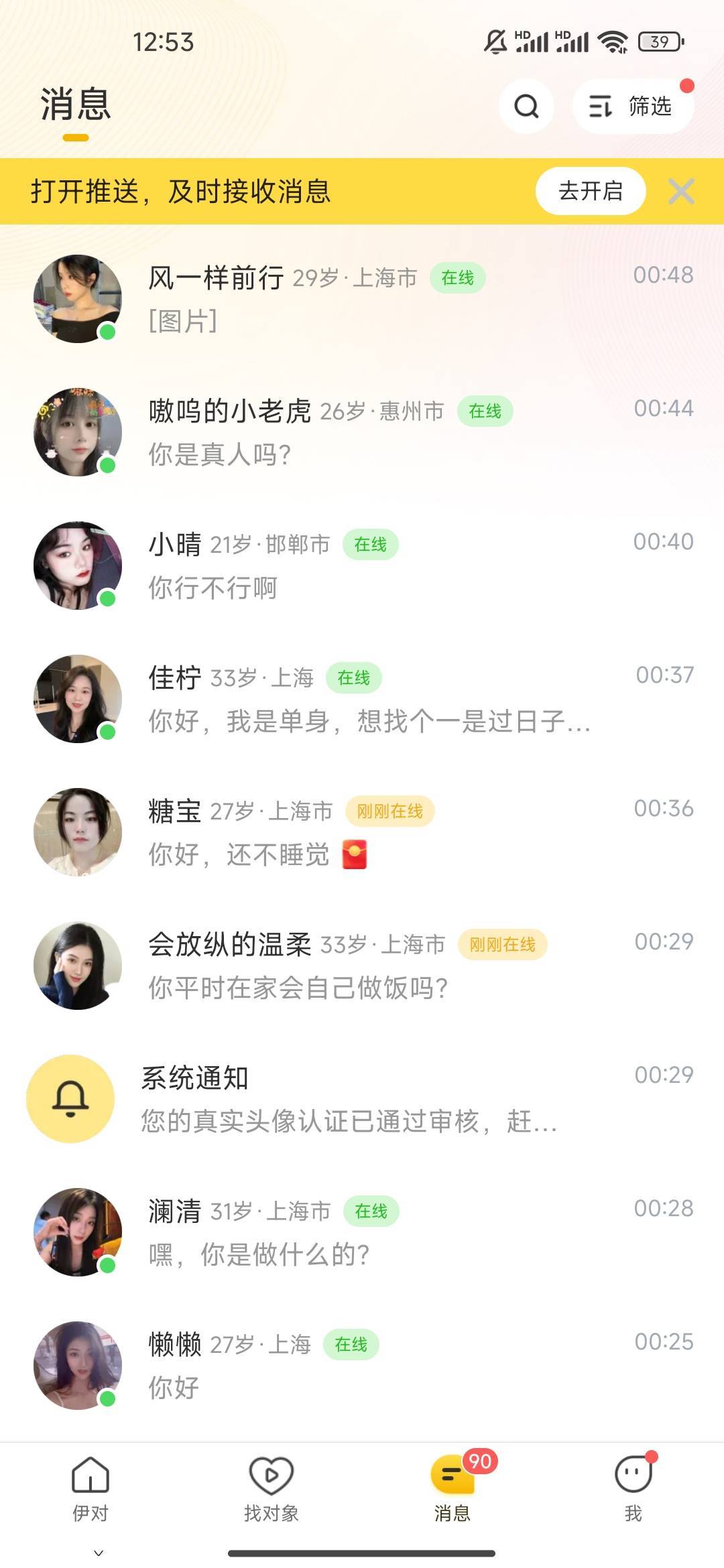Select the 消息 tab
724x1568 pixels.
tap(452, 1489)
